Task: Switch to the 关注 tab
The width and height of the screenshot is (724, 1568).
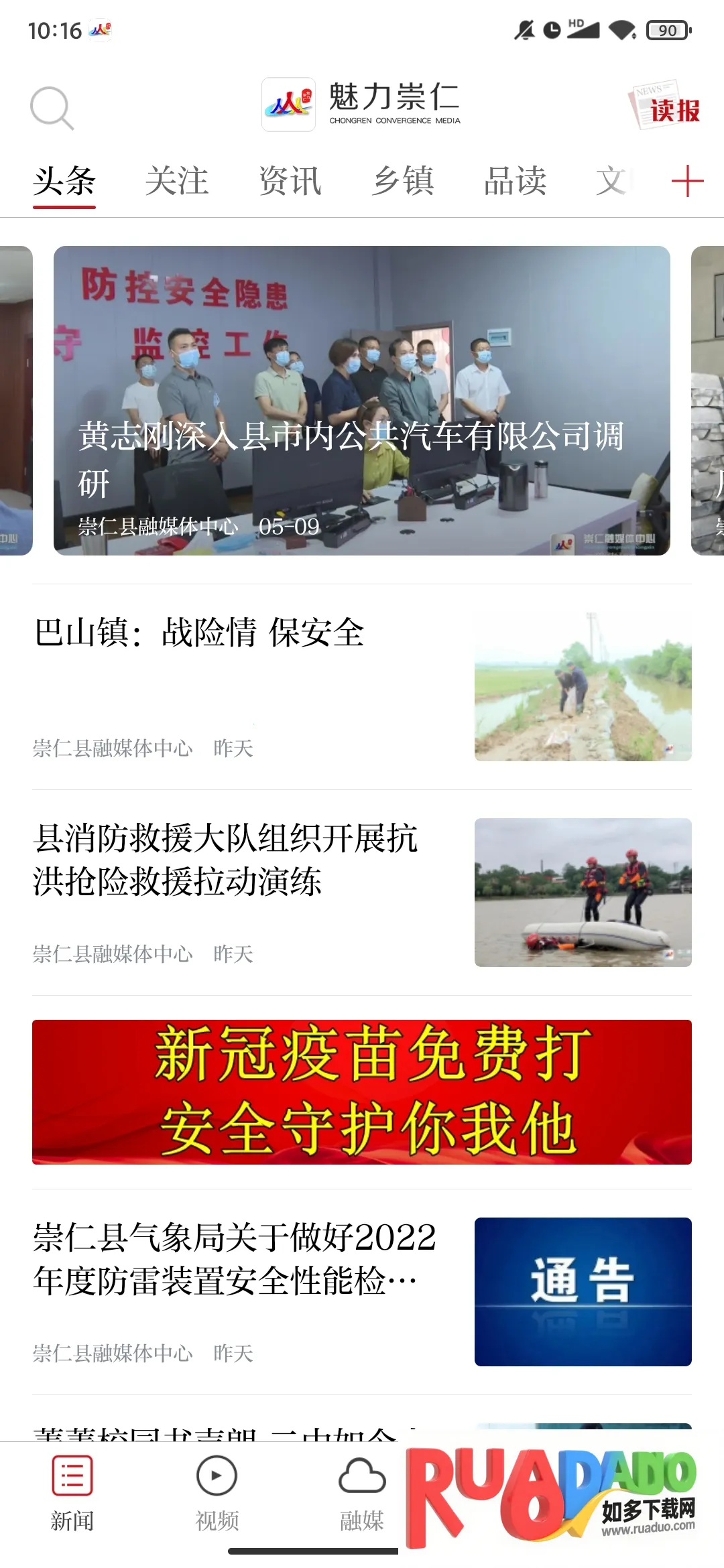Action: click(x=177, y=182)
